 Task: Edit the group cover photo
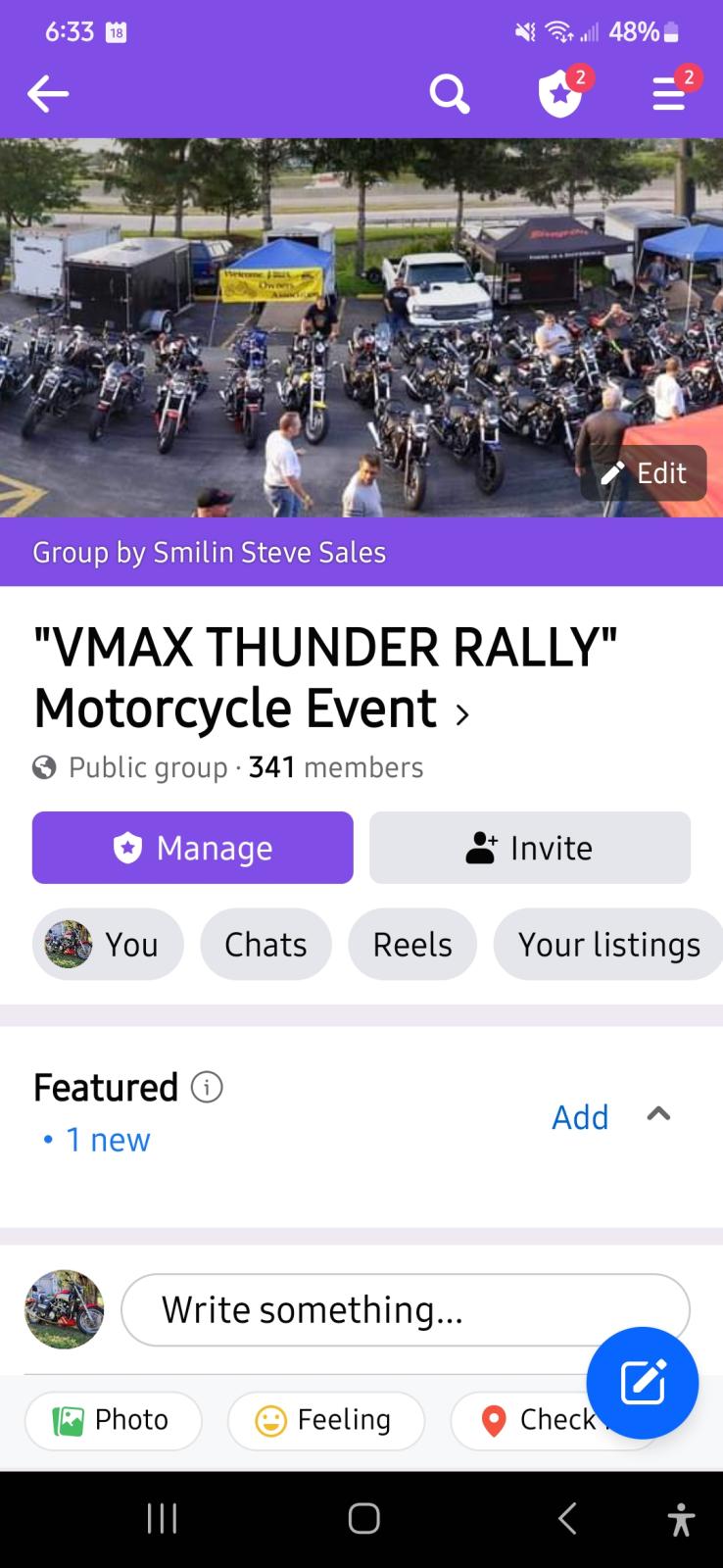click(x=644, y=473)
